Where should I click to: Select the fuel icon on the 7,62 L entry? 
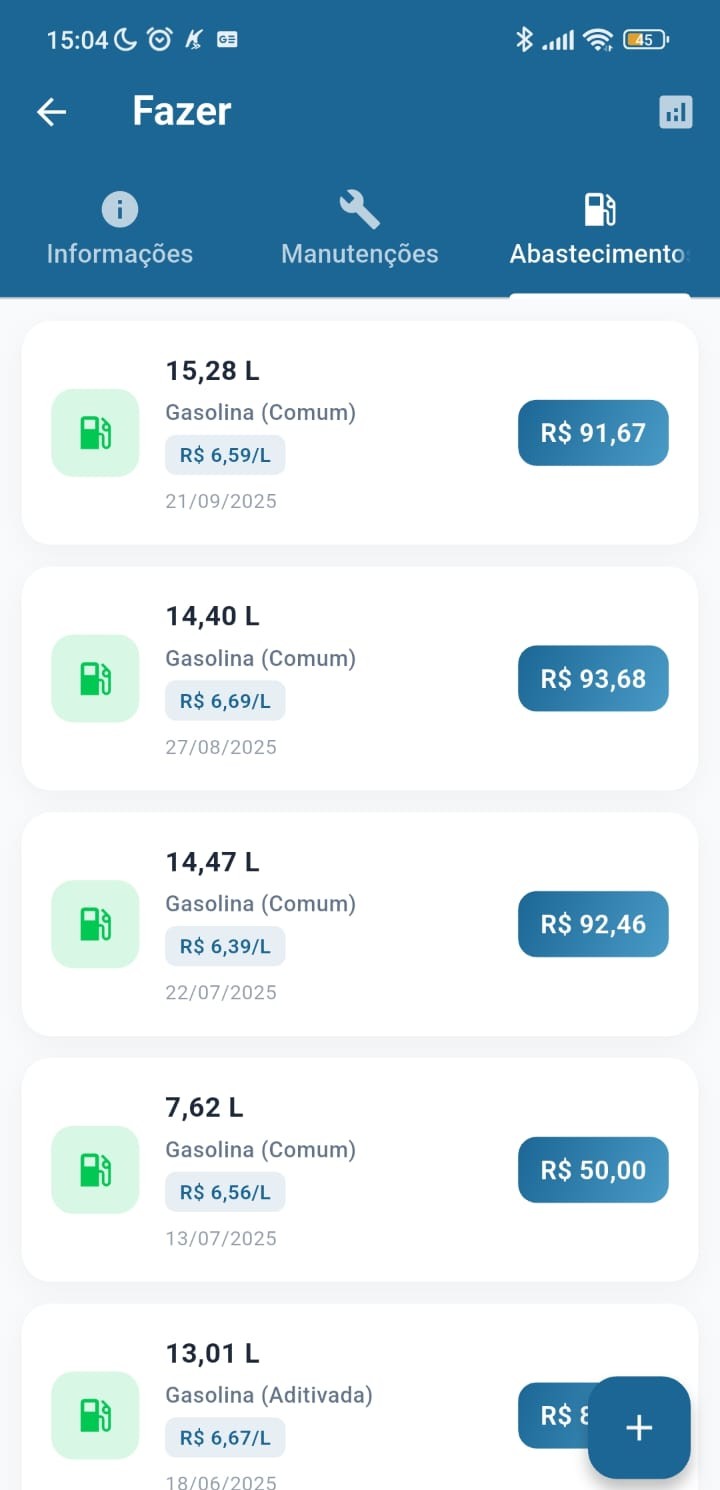click(94, 1170)
